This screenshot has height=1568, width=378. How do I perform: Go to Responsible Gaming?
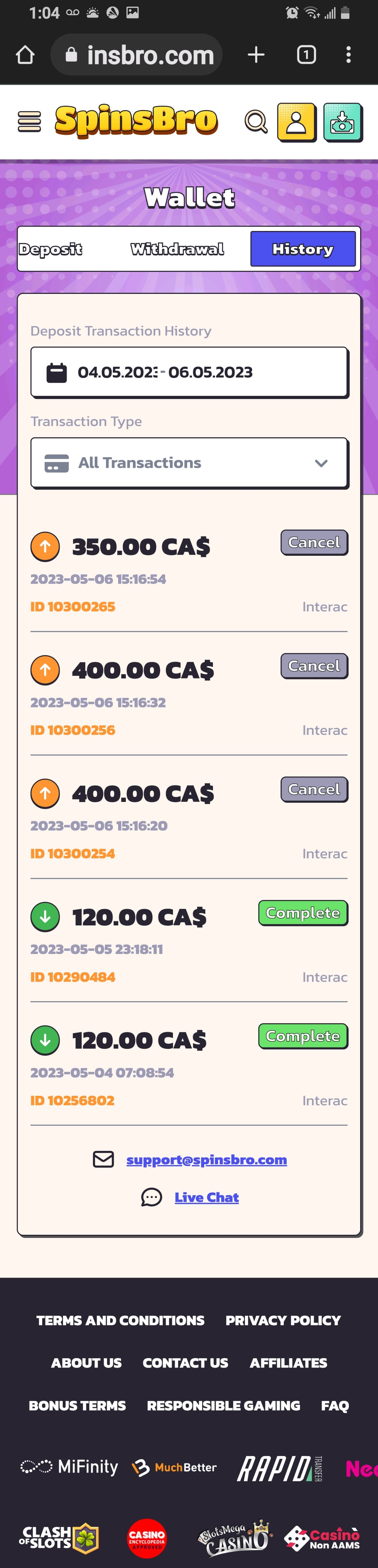pos(223,1405)
